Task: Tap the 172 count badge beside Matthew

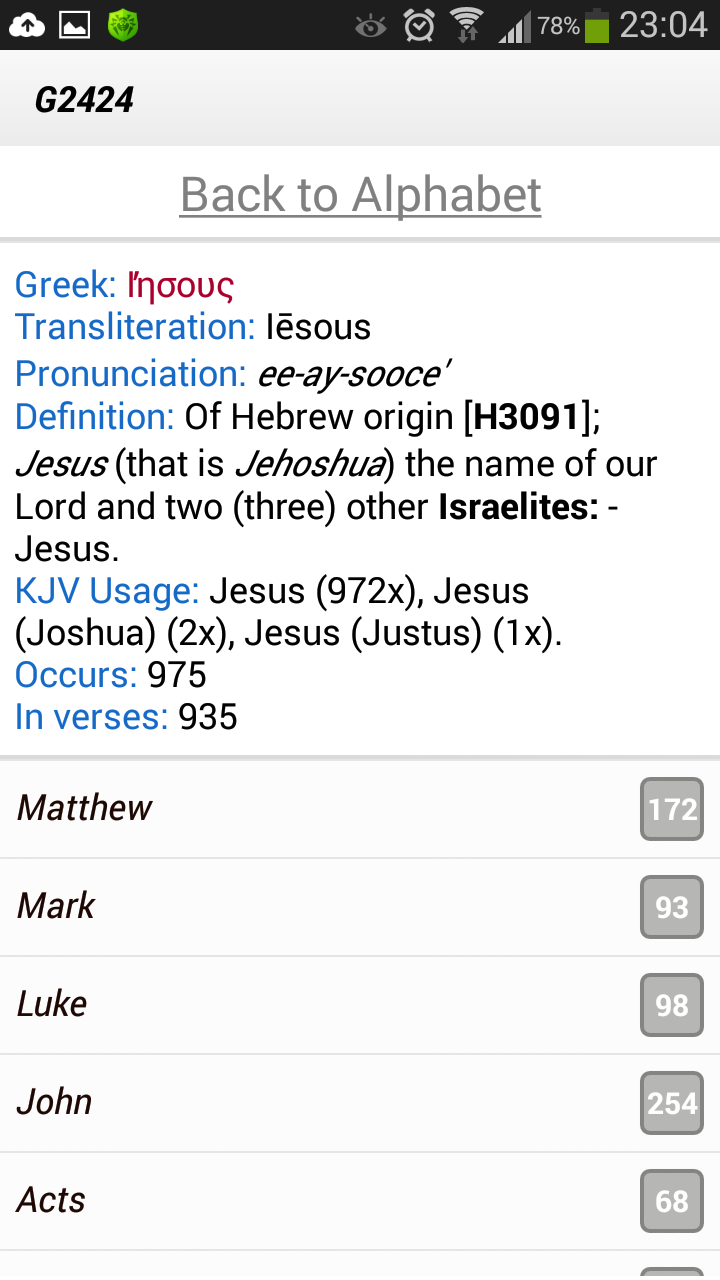Action: coord(671,809)
